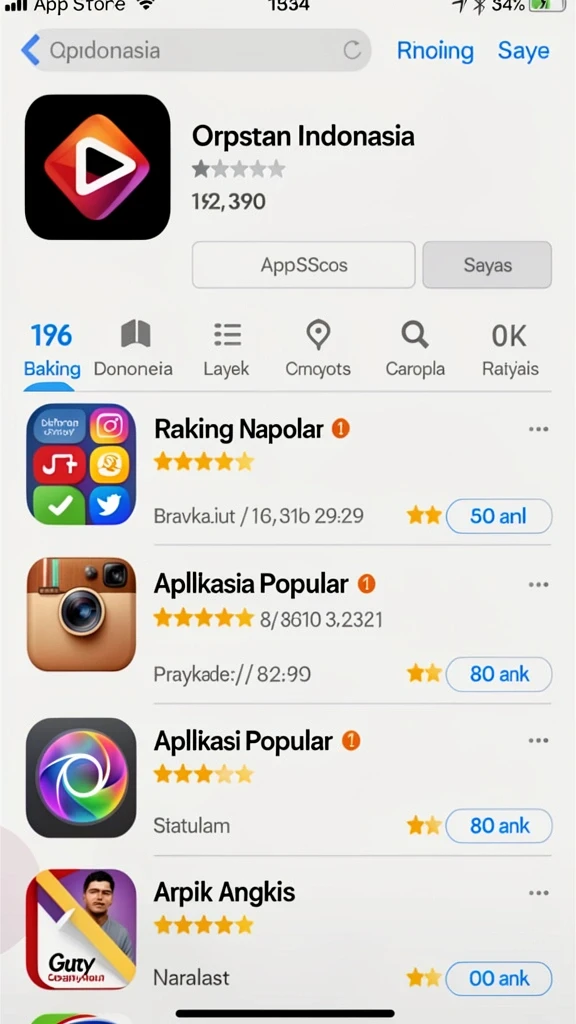Select the Cmoyots location tab
Viewport: 576px width, 1024px height.
click(x=318, y=351)
